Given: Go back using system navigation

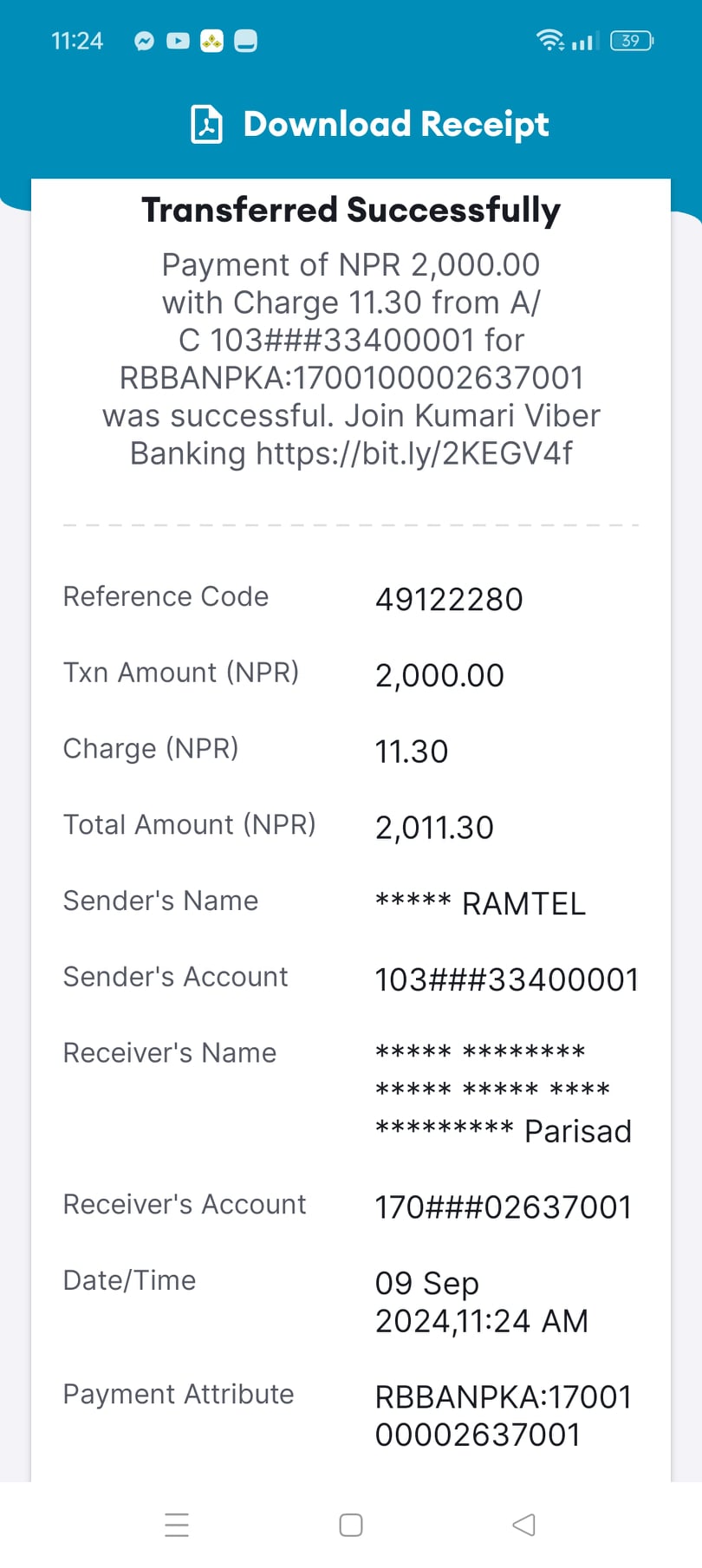Looking at the screenshot, I should coord(524,1525).
